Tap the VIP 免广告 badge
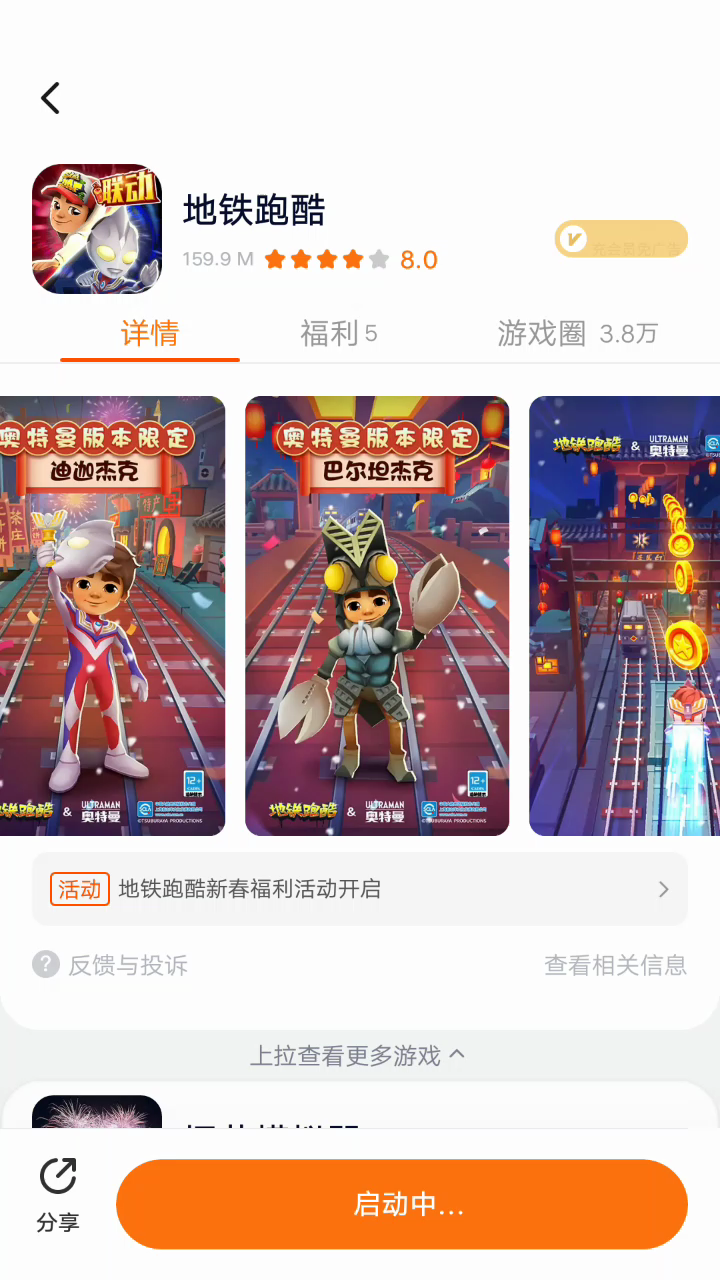 click(621, 240)
